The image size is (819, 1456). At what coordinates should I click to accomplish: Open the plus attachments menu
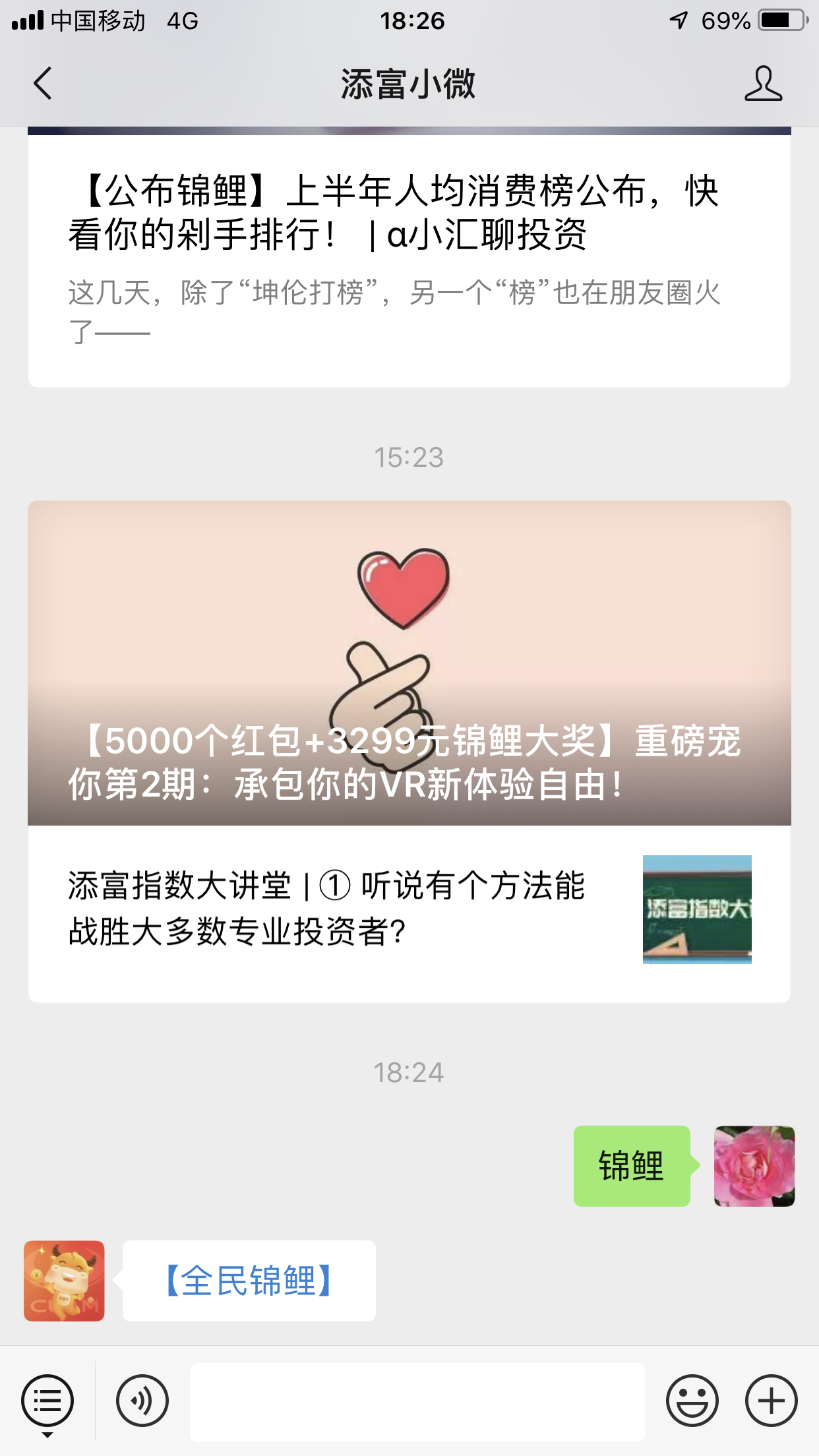(771, 1401)
